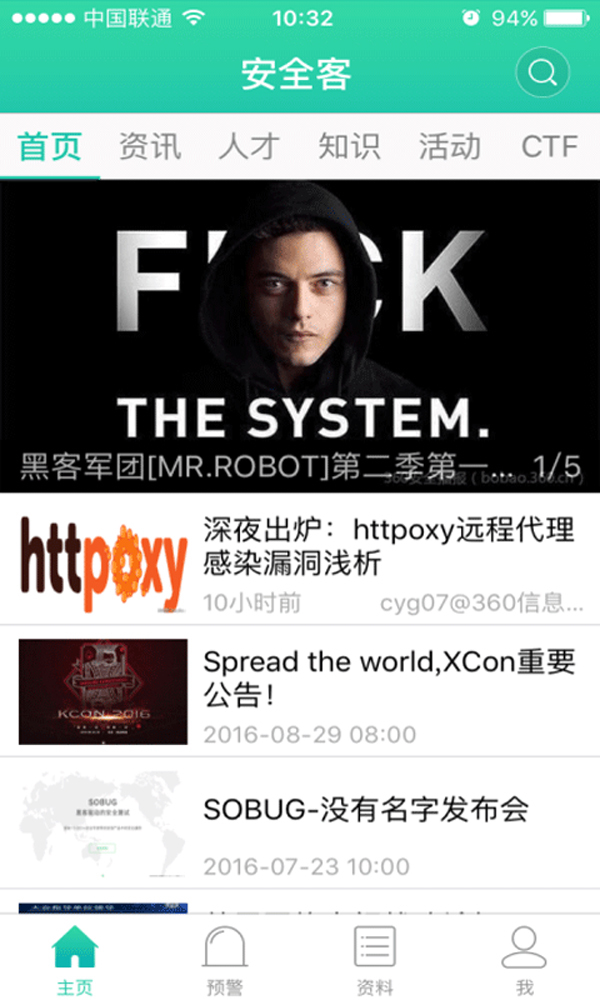Switch to the 资讯 tab
This screenshot has width=600, height=1000.
pyautogui.click(x=150, y=146)
